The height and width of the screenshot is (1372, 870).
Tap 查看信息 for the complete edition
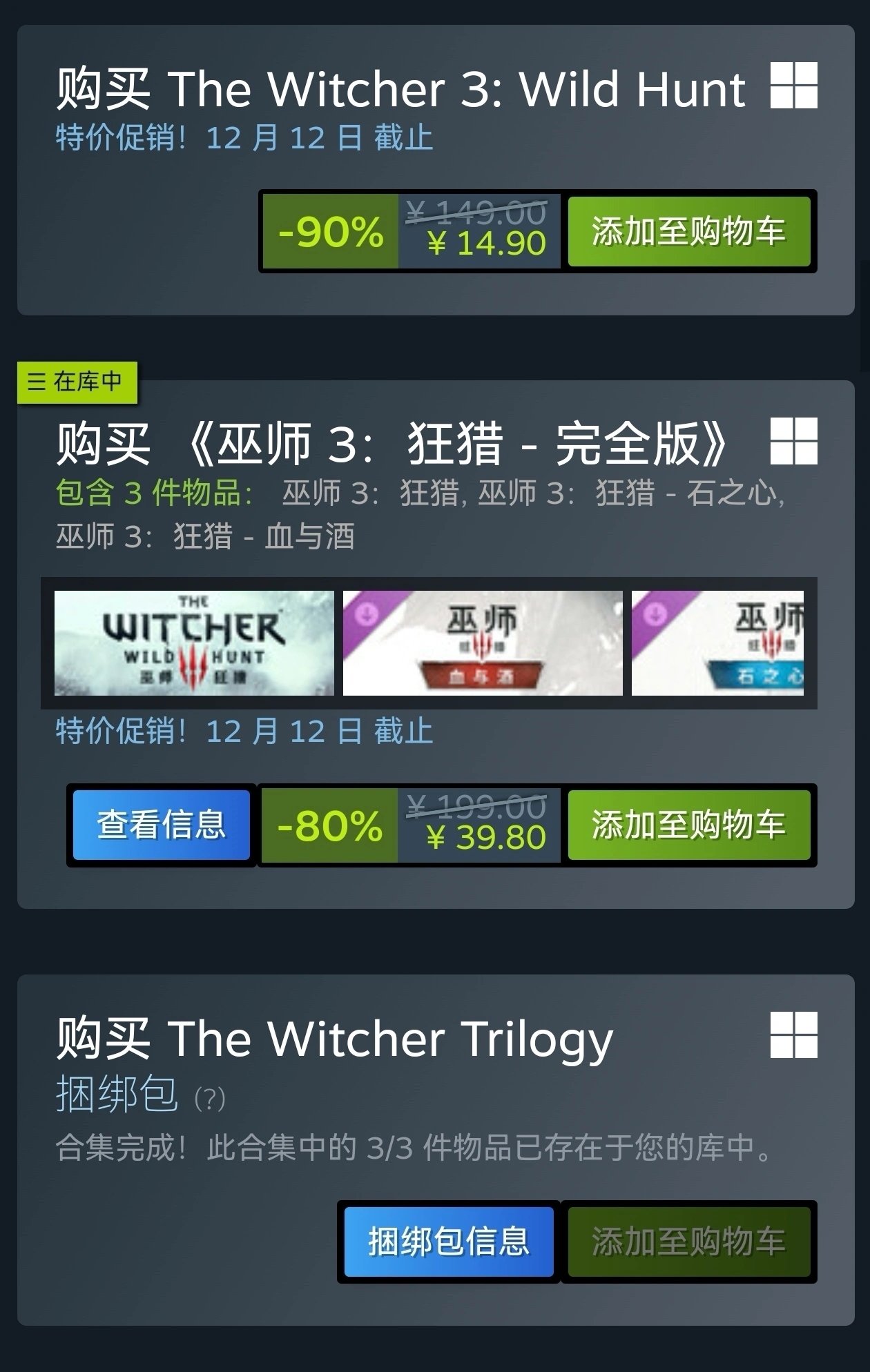[x=162, y=825]
